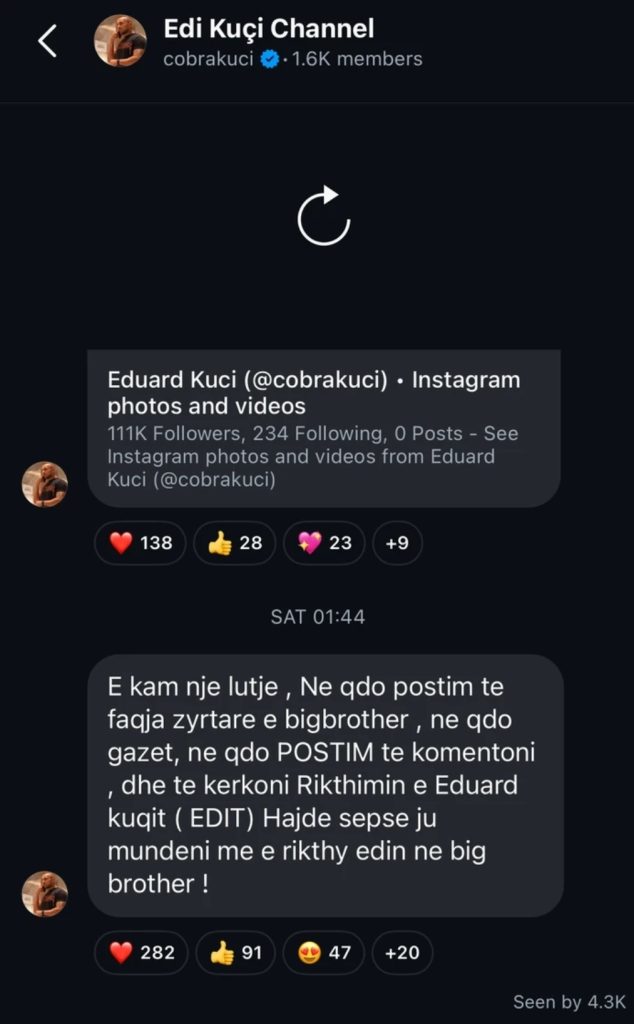Screen dimensions: 634x1024
Task: Go back from Edi Kuçi Channel
Action: [47, 41]
